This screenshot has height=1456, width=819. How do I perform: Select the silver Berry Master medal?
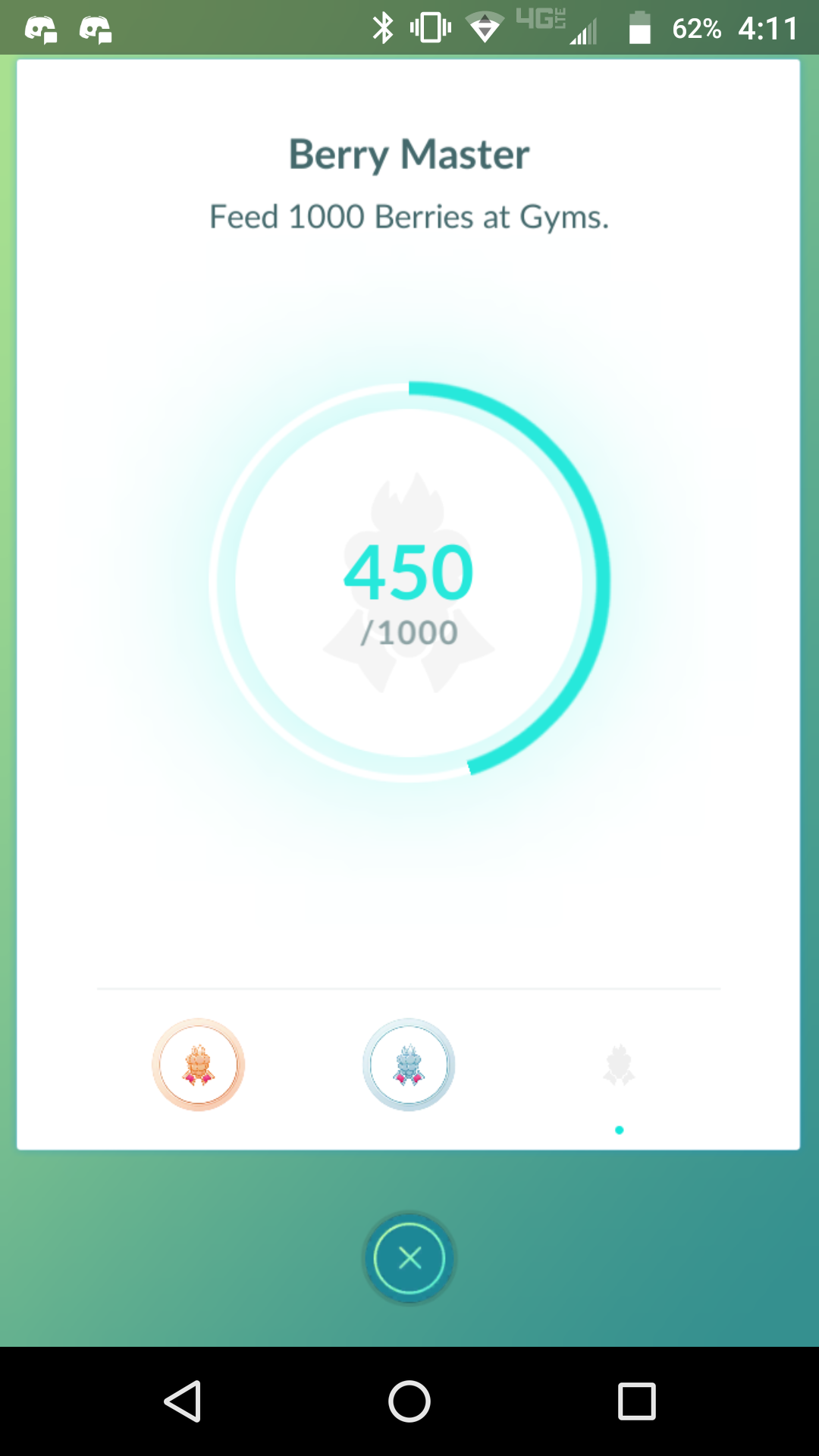pos(409,1065)
